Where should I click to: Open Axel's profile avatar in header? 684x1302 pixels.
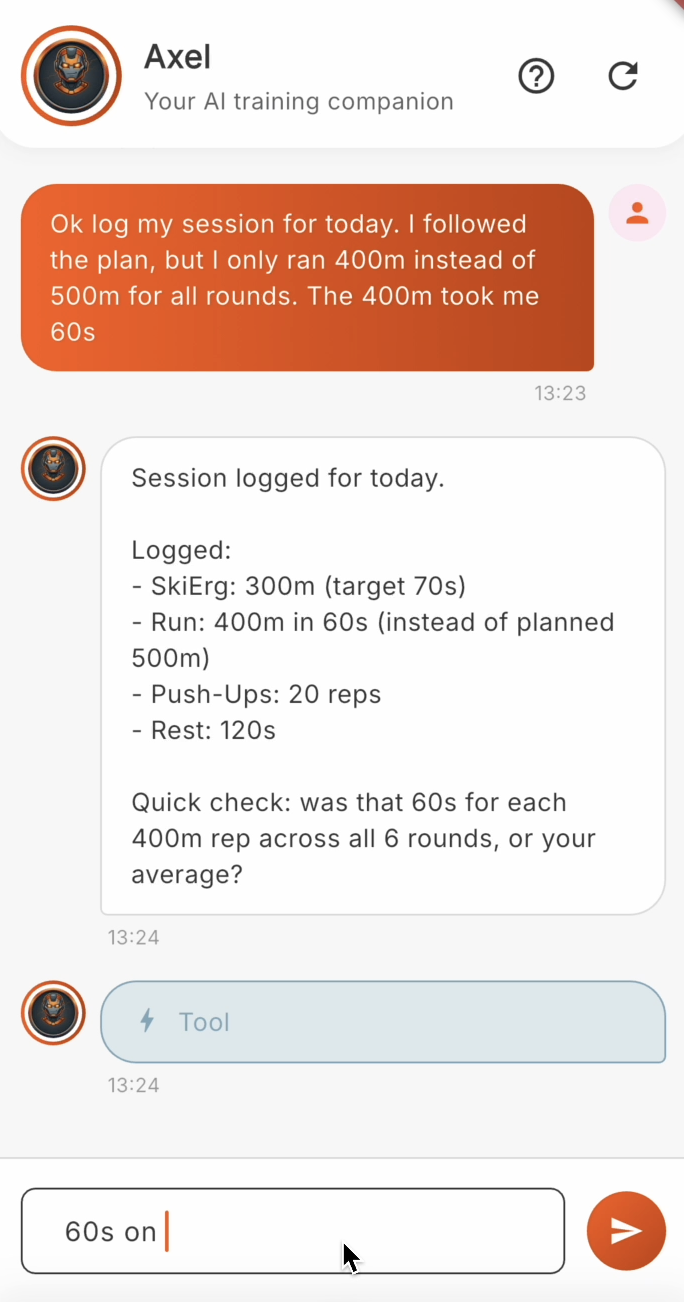71,76
